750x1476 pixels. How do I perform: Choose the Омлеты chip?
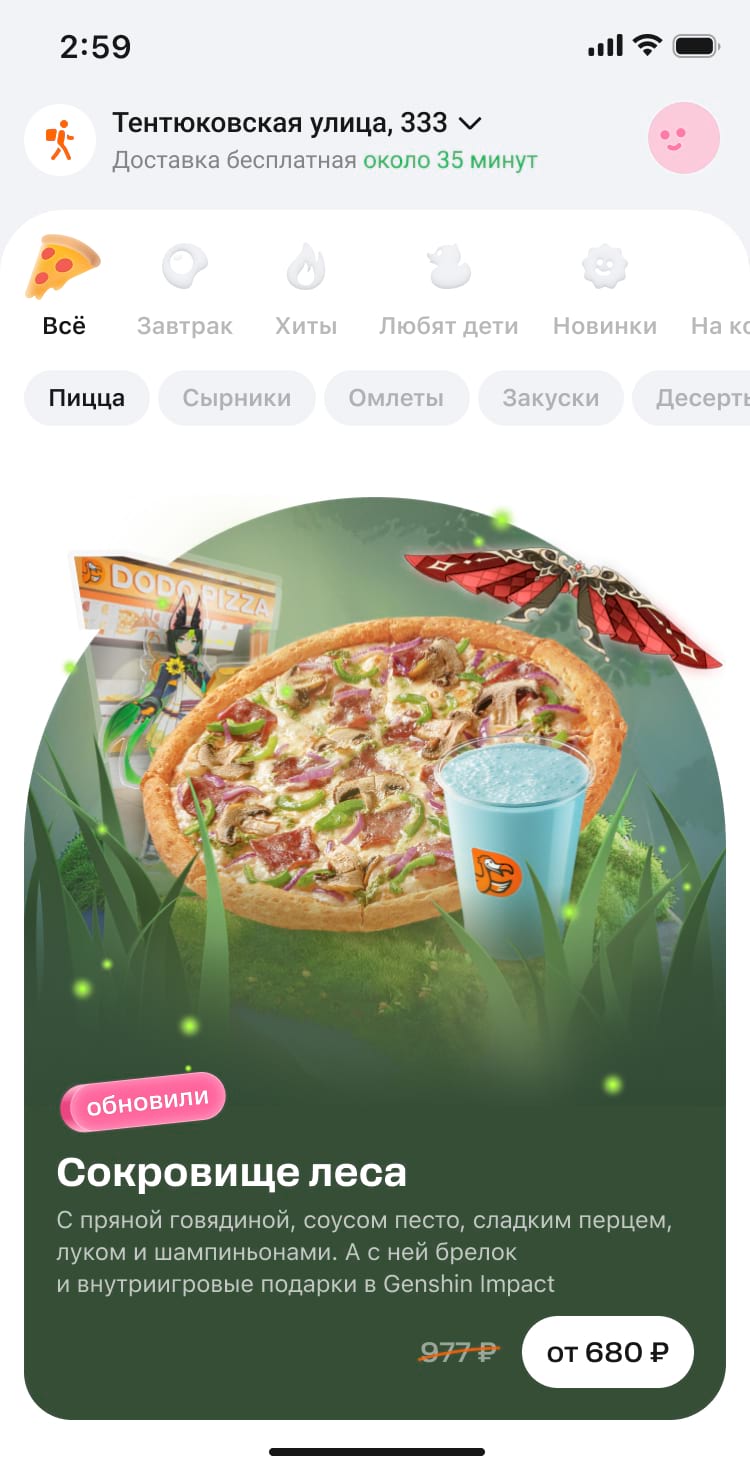click(396, 398)
